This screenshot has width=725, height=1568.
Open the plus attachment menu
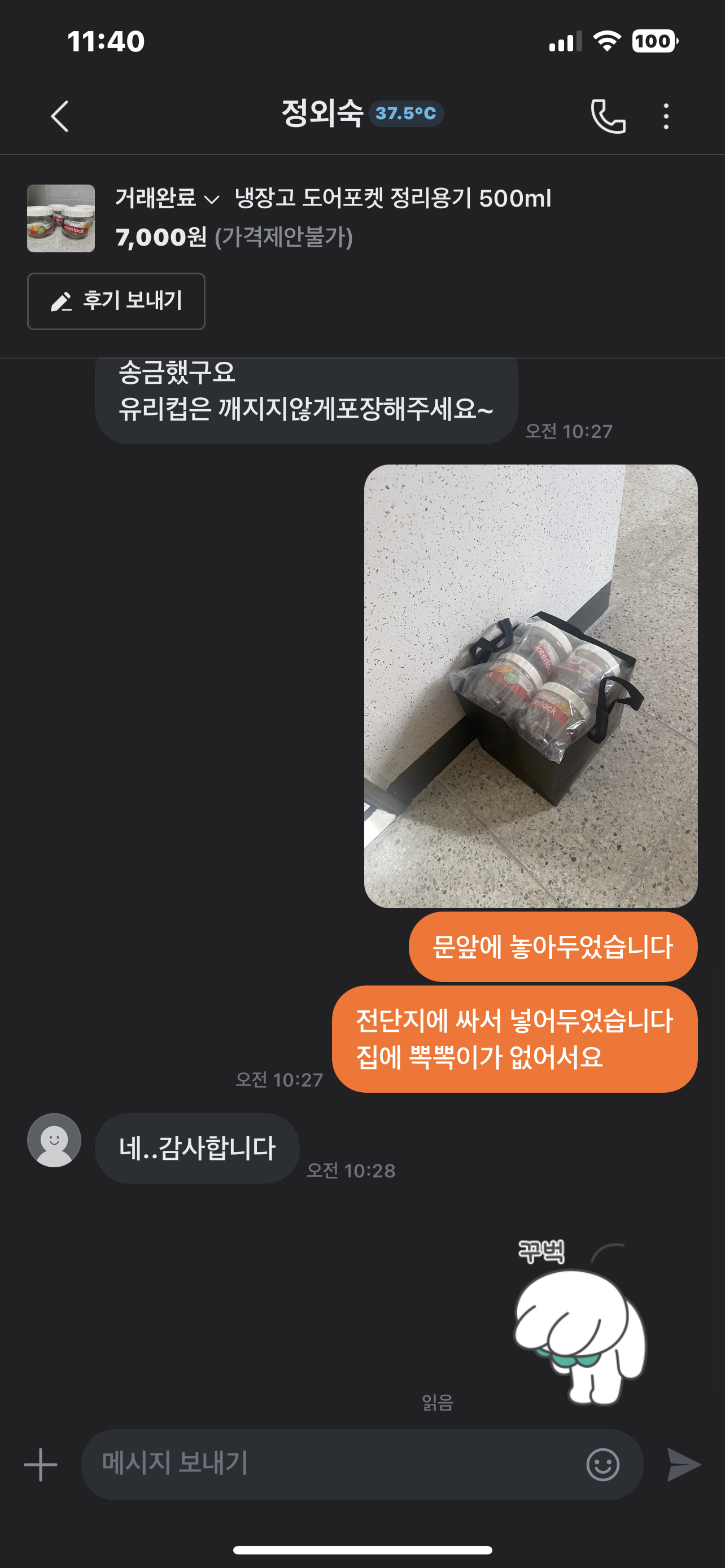[40, 1465]
